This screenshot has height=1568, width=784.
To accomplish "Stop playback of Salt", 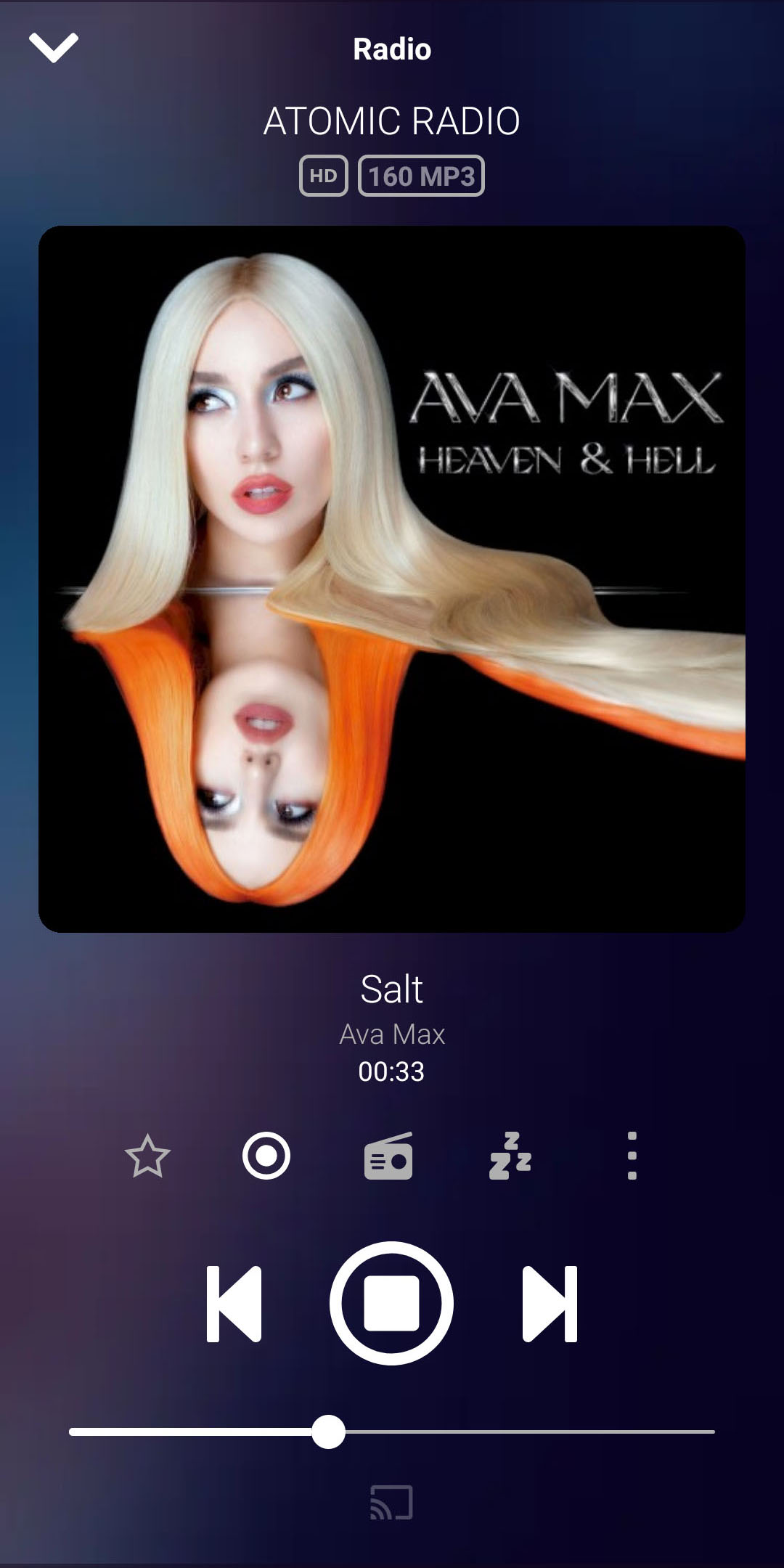I will pos(392,1304).
